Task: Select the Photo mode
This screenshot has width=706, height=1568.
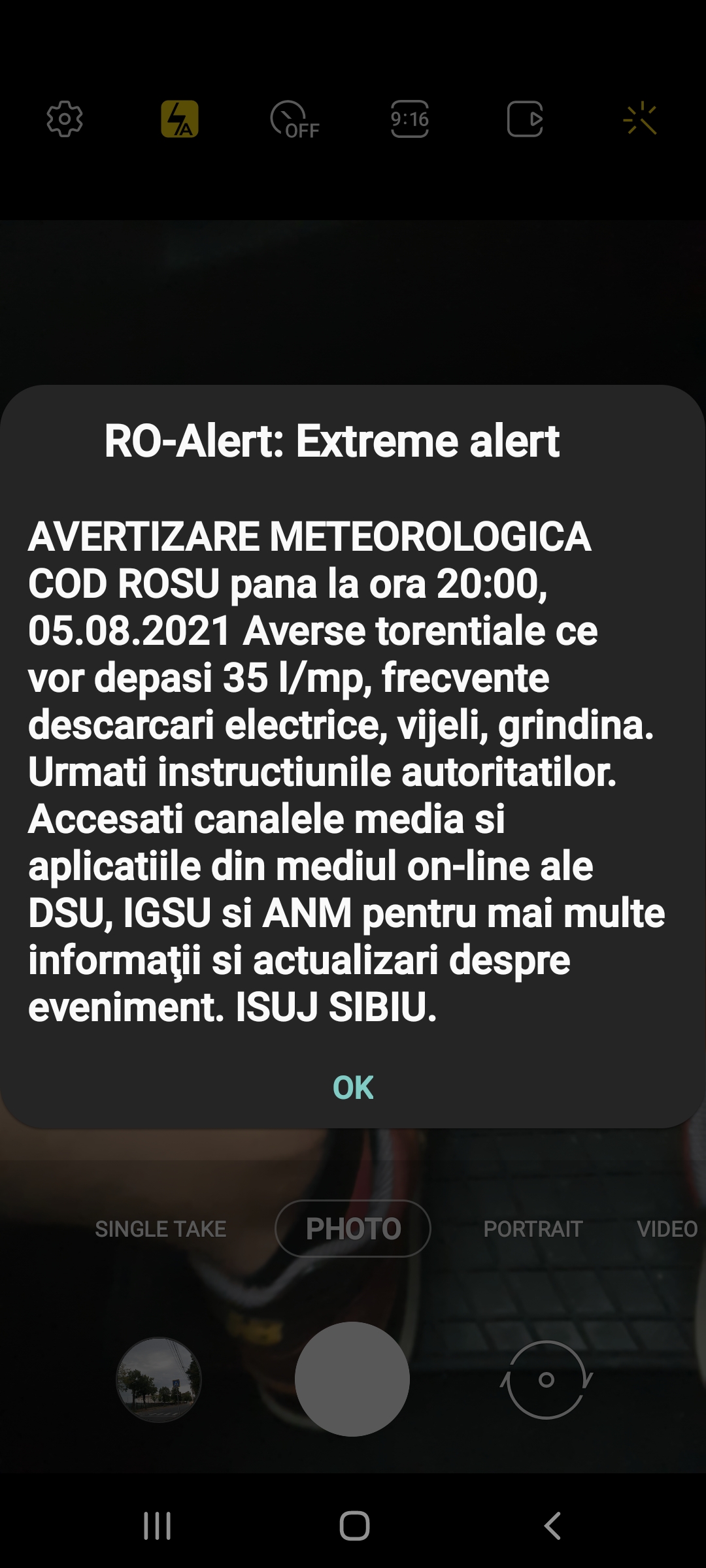Action: tap(353, 1229)
